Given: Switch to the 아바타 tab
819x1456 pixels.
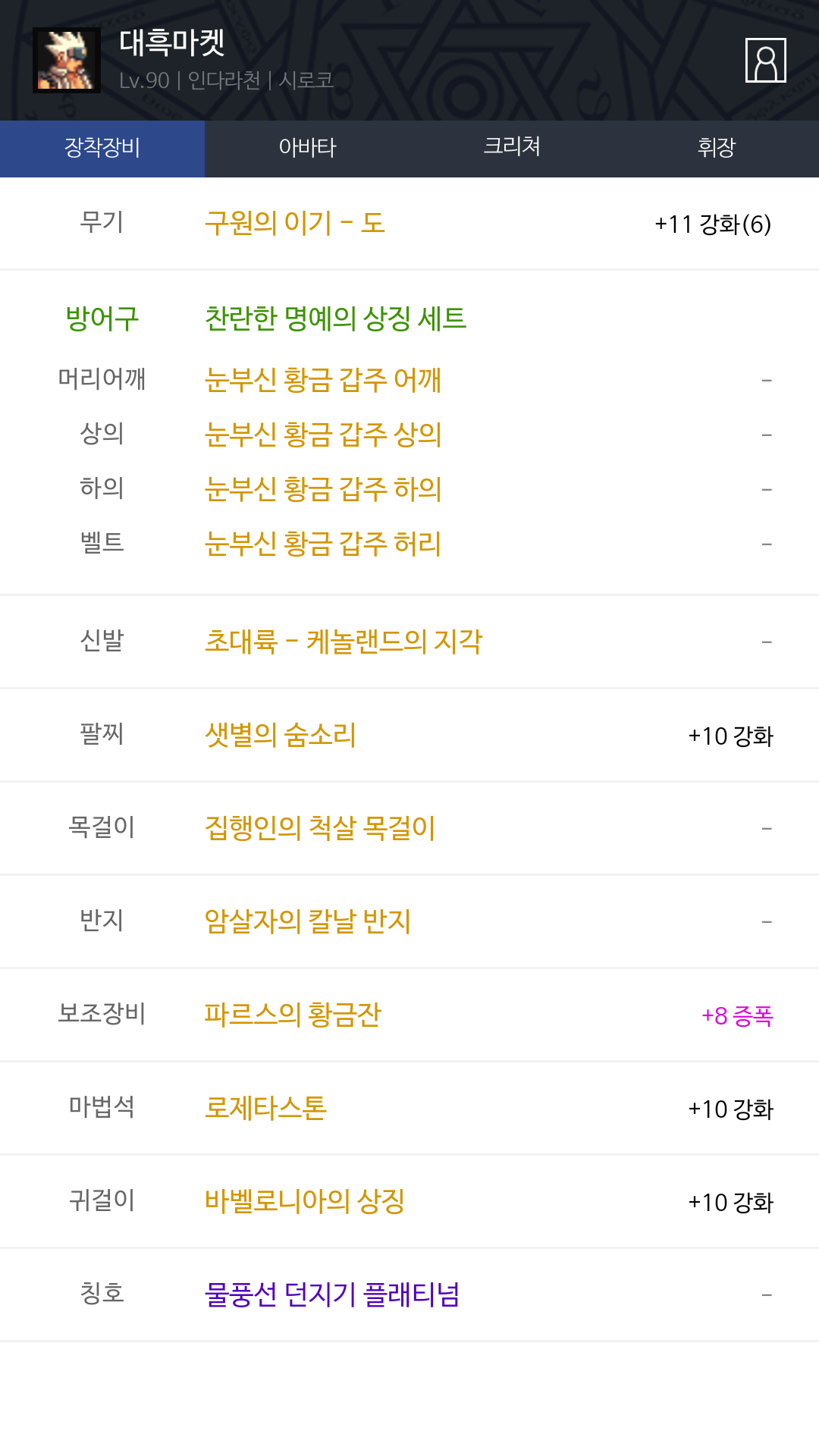Looking at the screenshot, I should [307, 149].
